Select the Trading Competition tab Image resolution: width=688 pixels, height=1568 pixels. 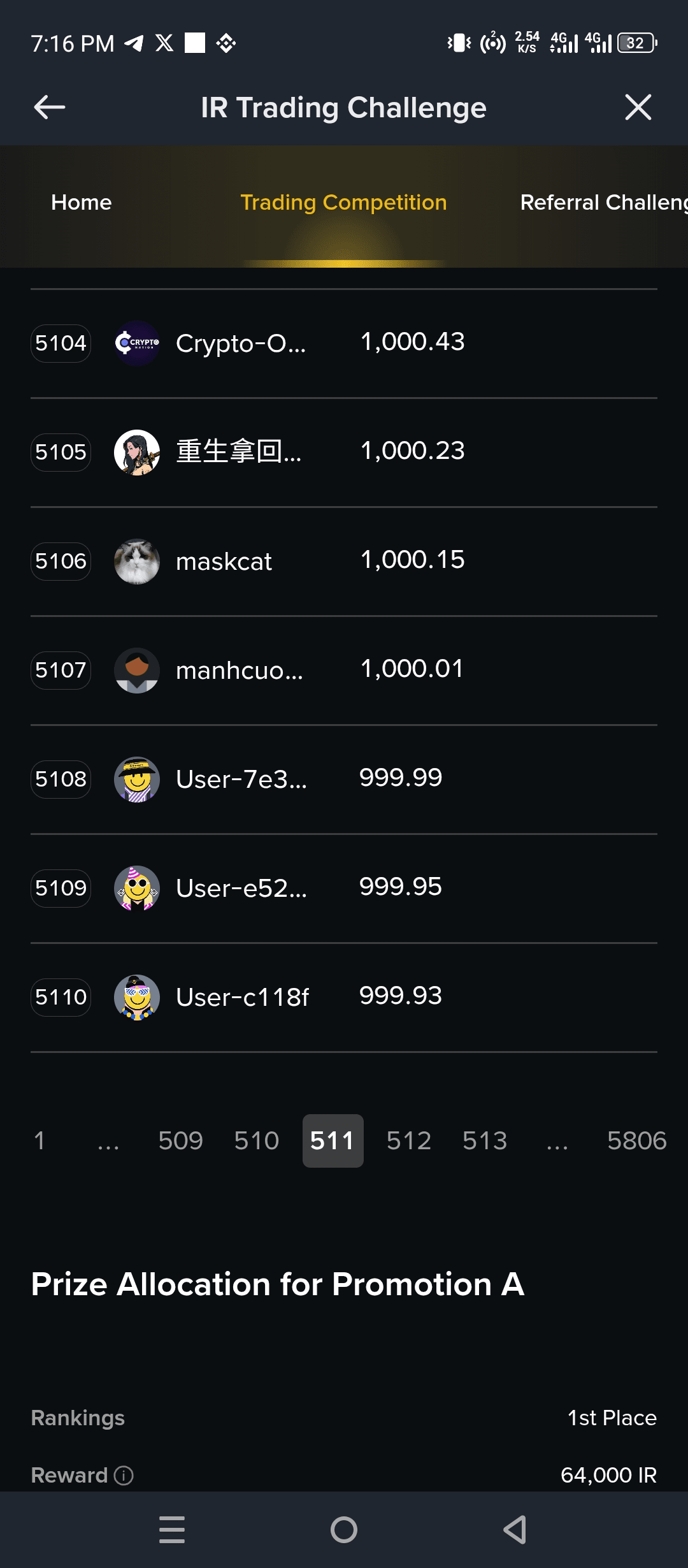pos(343,203)
